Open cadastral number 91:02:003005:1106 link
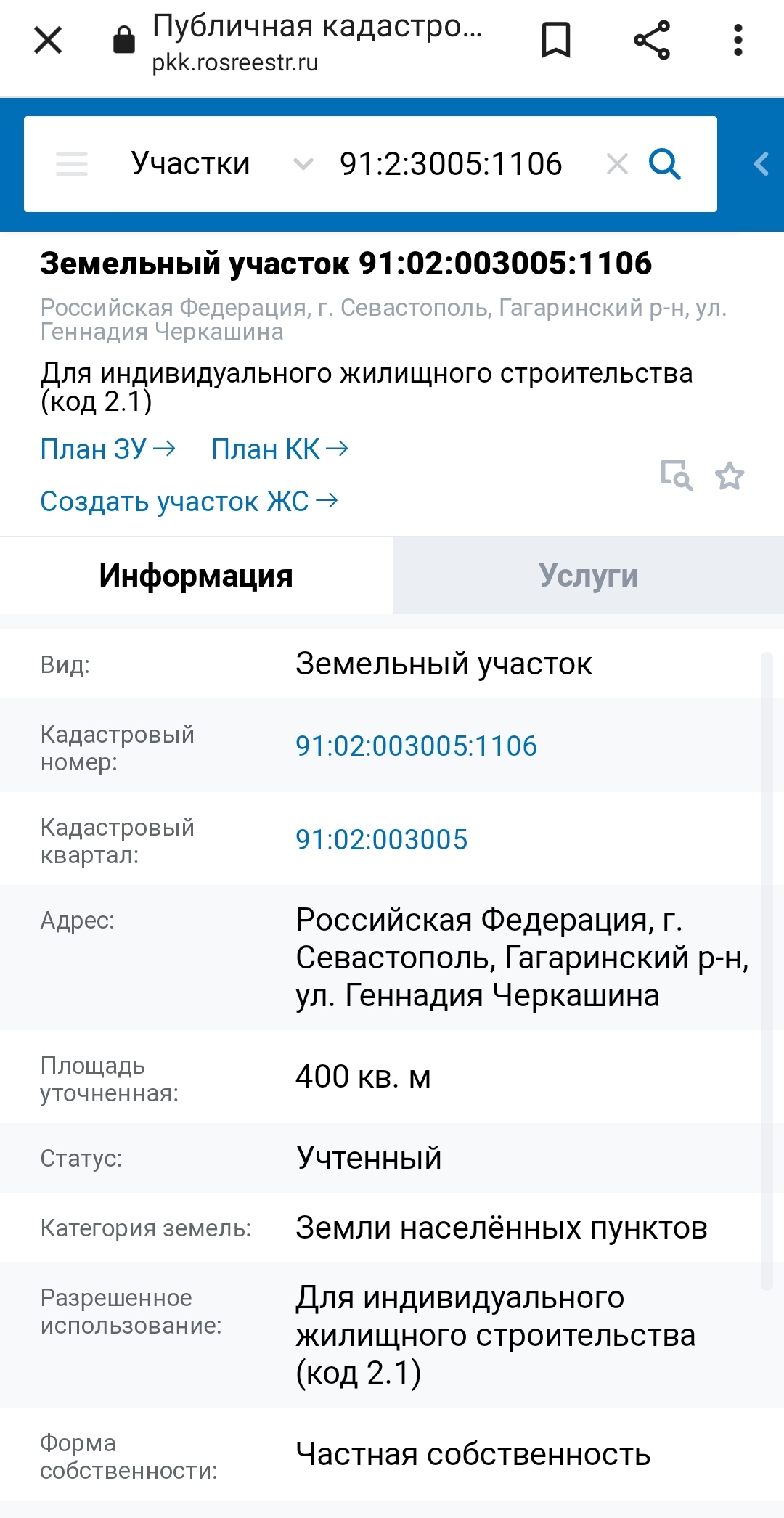784x1518 pixels. pos(416,746)
